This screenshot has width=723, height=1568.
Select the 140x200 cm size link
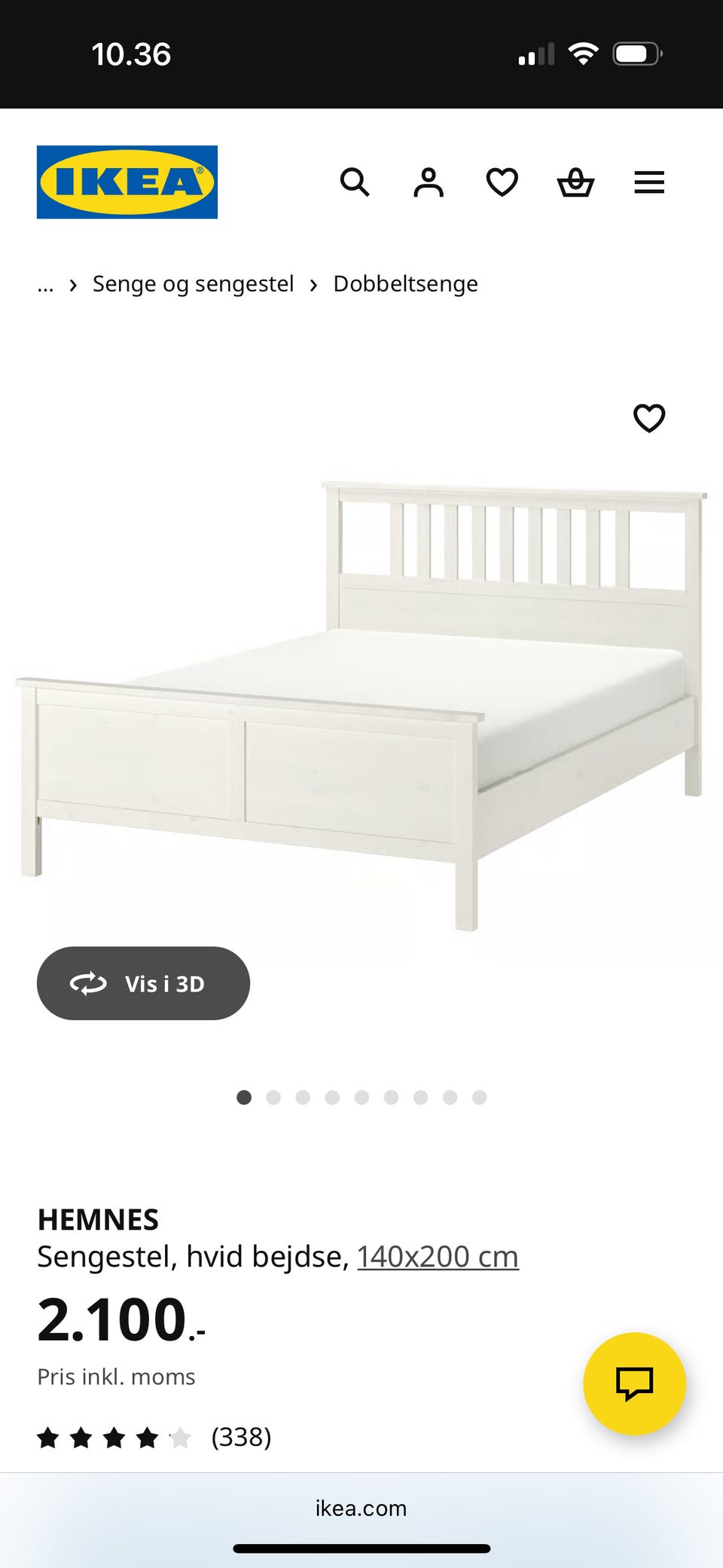point(438,1257)
